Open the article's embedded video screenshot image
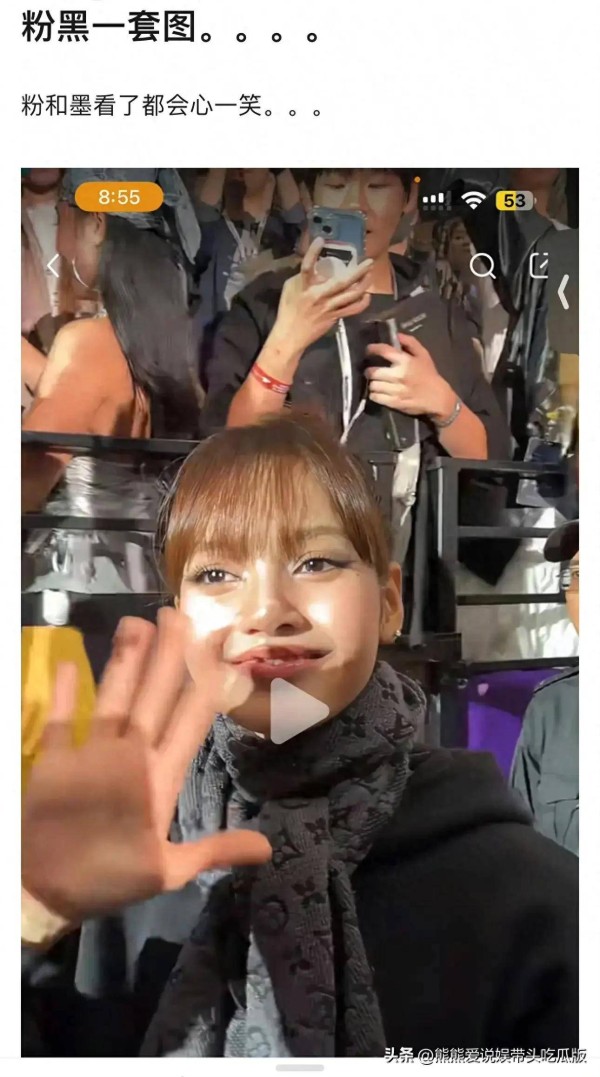The height and width of the screenshot is (1077, 600). pos(300,610)
